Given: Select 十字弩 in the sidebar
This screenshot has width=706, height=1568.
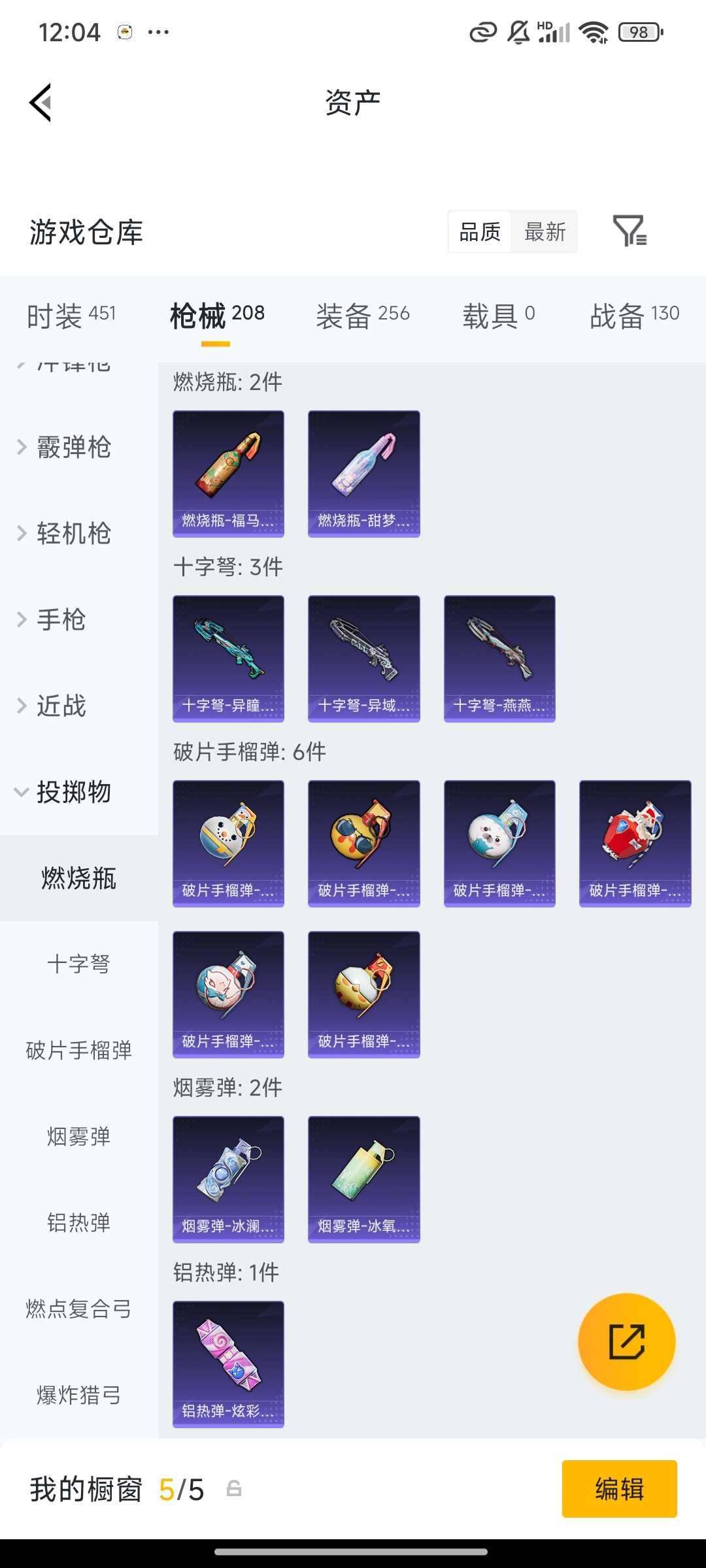Looking at the screenshot, I should coord(78,964).
